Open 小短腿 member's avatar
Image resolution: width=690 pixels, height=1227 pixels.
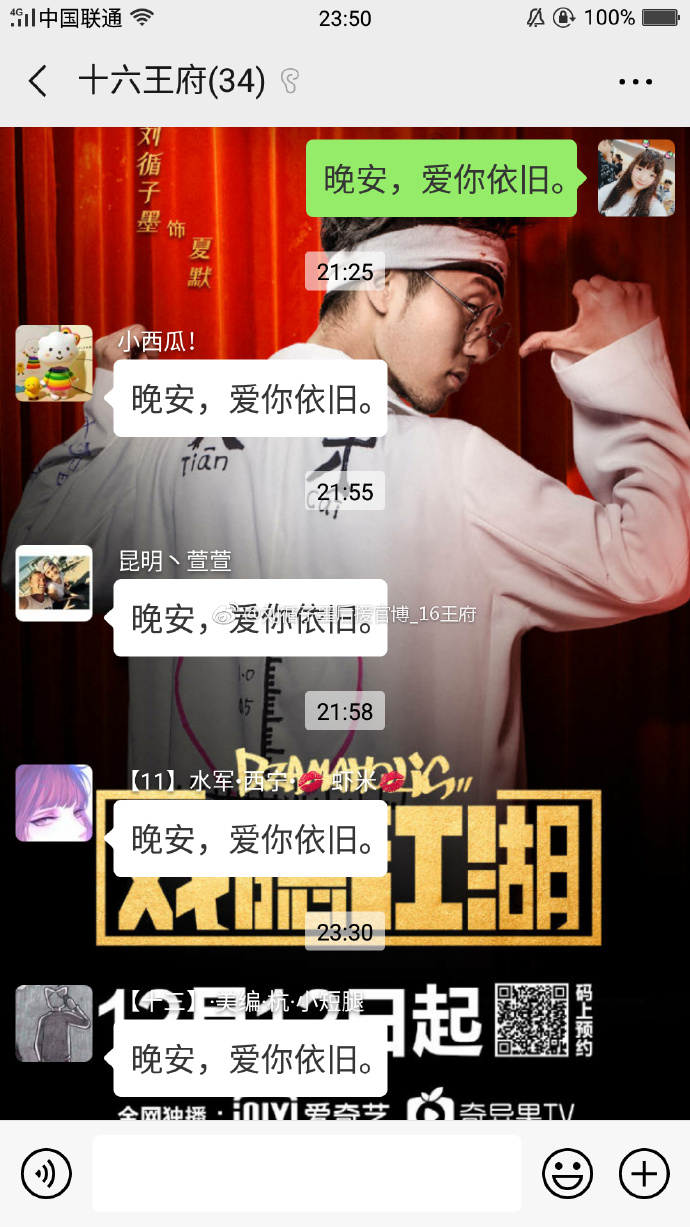pyautogui.click(x=54, y=1023)
